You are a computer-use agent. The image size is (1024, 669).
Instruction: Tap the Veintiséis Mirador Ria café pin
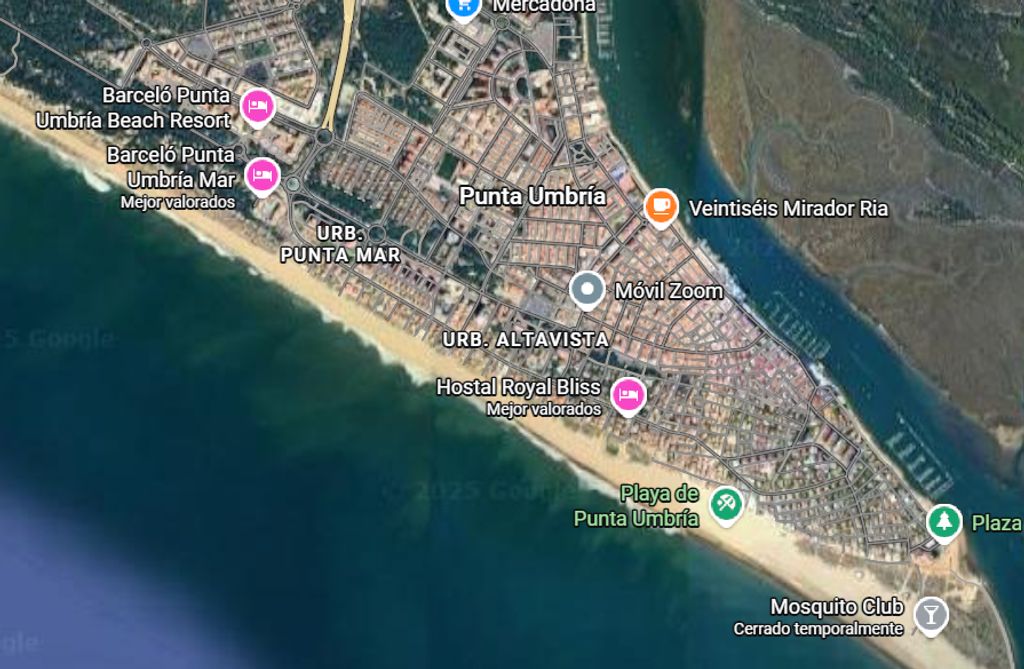click(660, 206)
